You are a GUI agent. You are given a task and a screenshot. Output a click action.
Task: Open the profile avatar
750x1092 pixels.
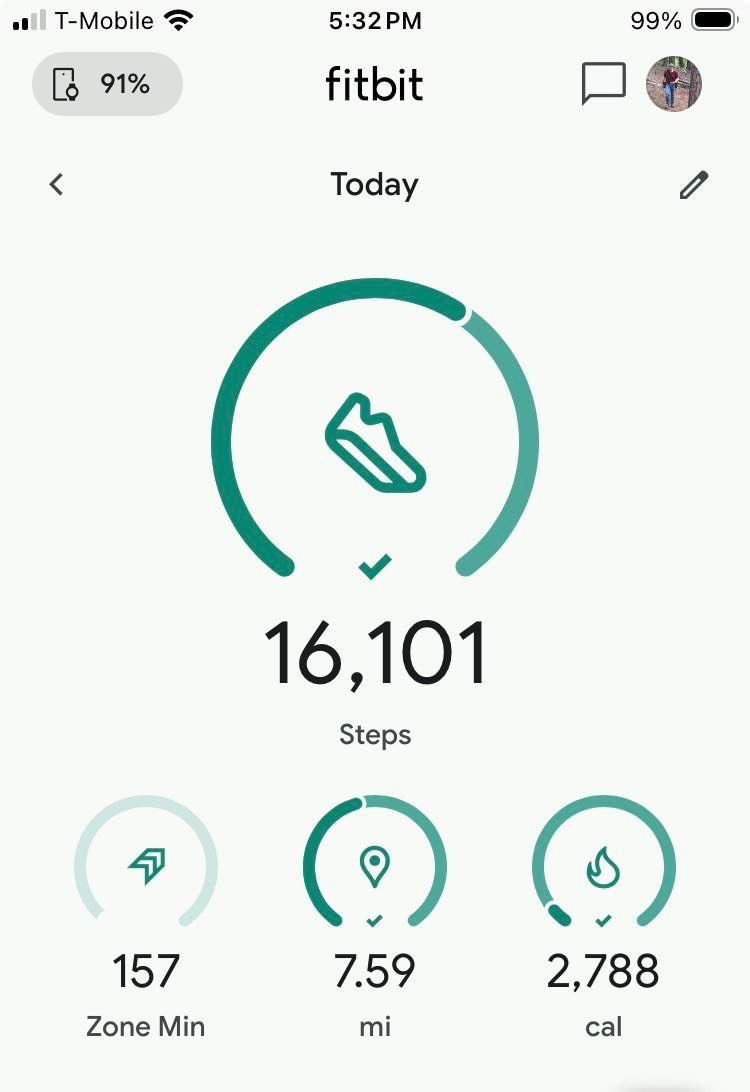(x=674, y=84)
